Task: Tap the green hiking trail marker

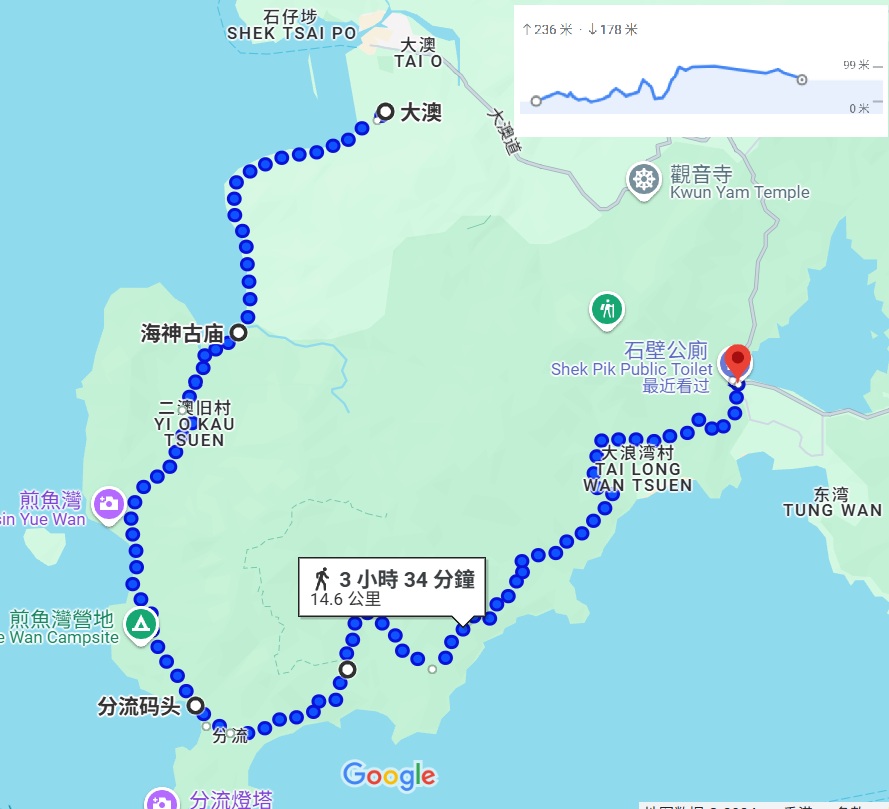Action: (606, 310)
